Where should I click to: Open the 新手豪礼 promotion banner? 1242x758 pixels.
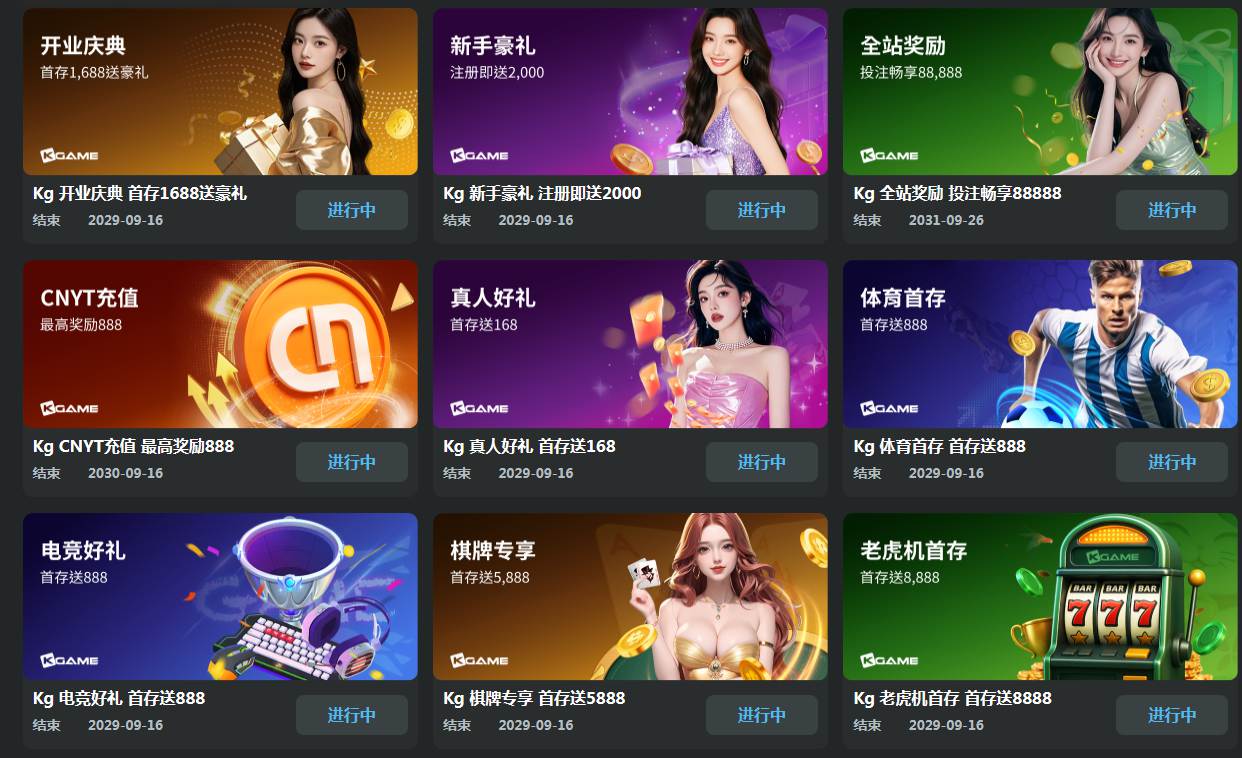(630, 92)
